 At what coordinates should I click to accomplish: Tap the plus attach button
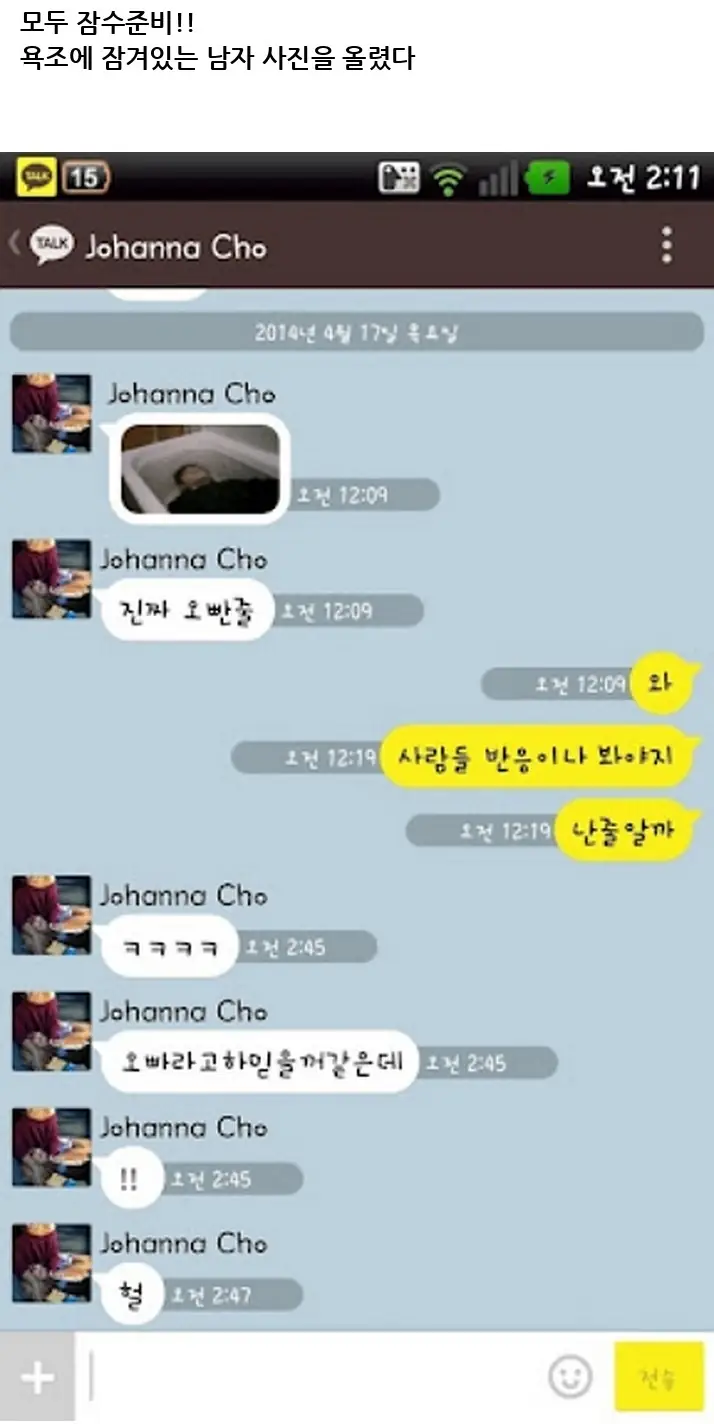pyautogui.click(x=37, y=1378)
